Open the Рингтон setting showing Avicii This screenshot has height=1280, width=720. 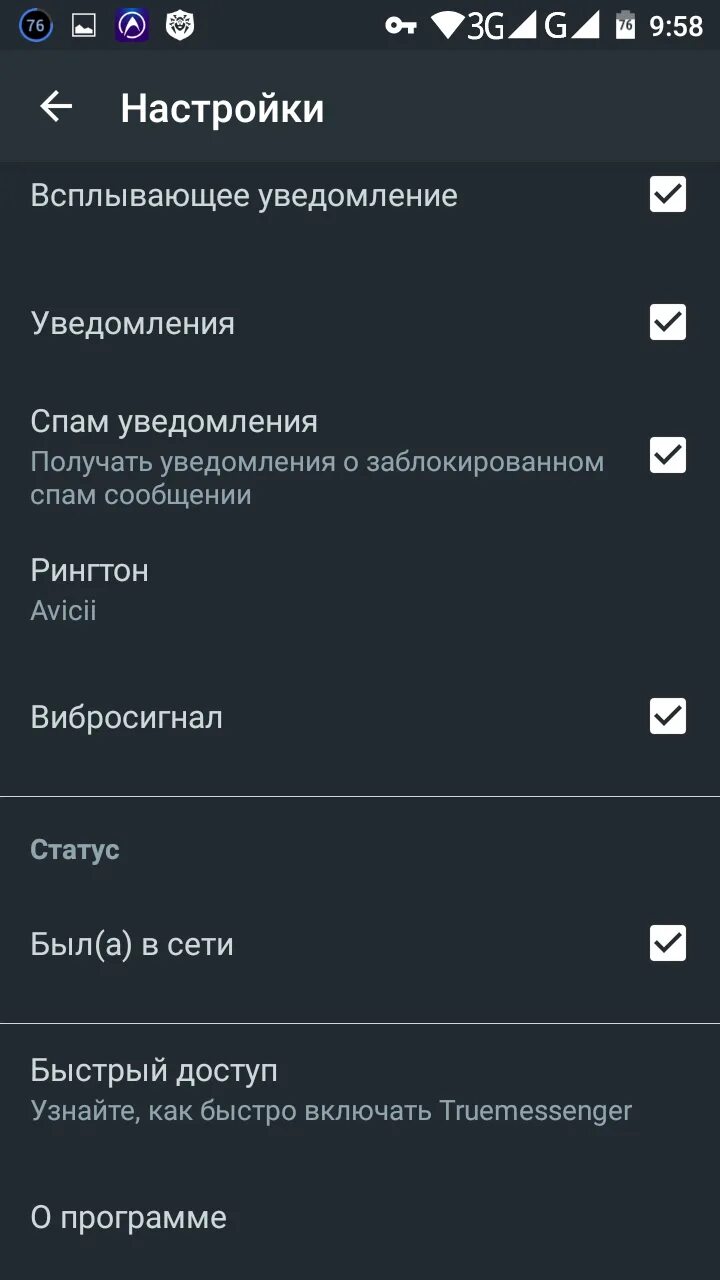(x=360, y=589)
